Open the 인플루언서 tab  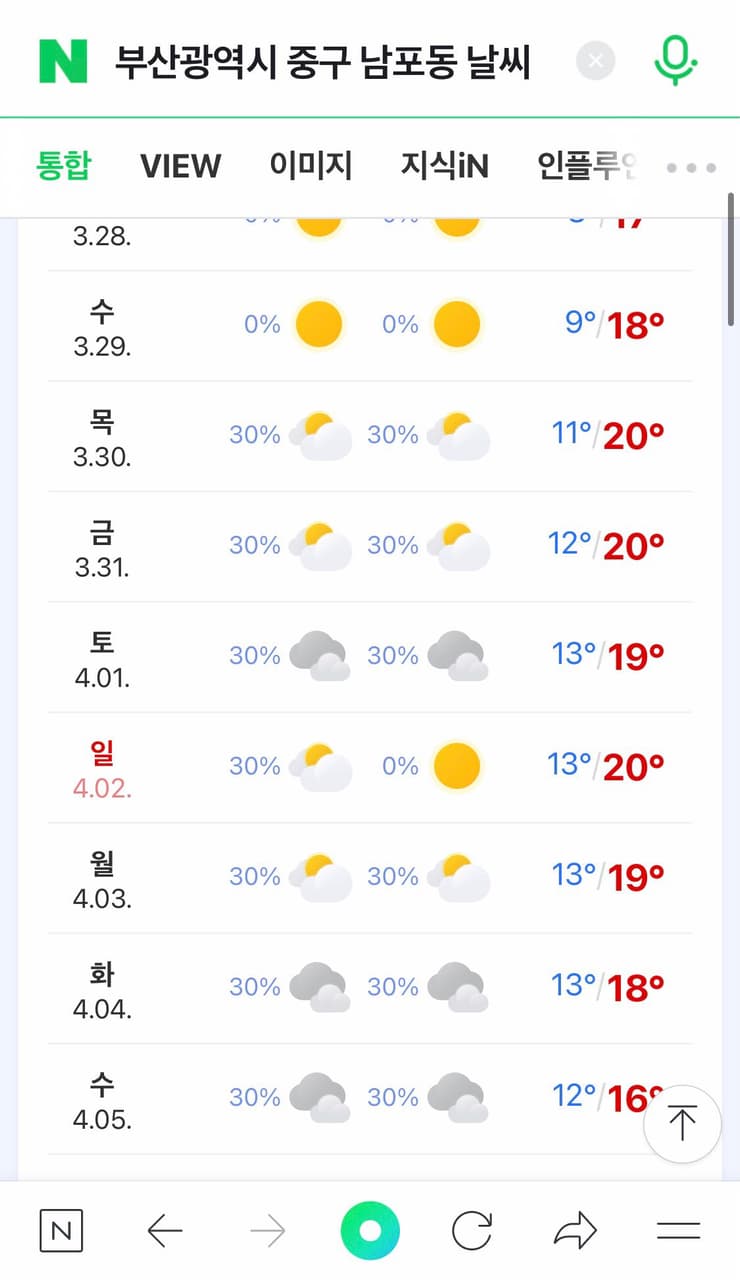[x=586, y=166]
